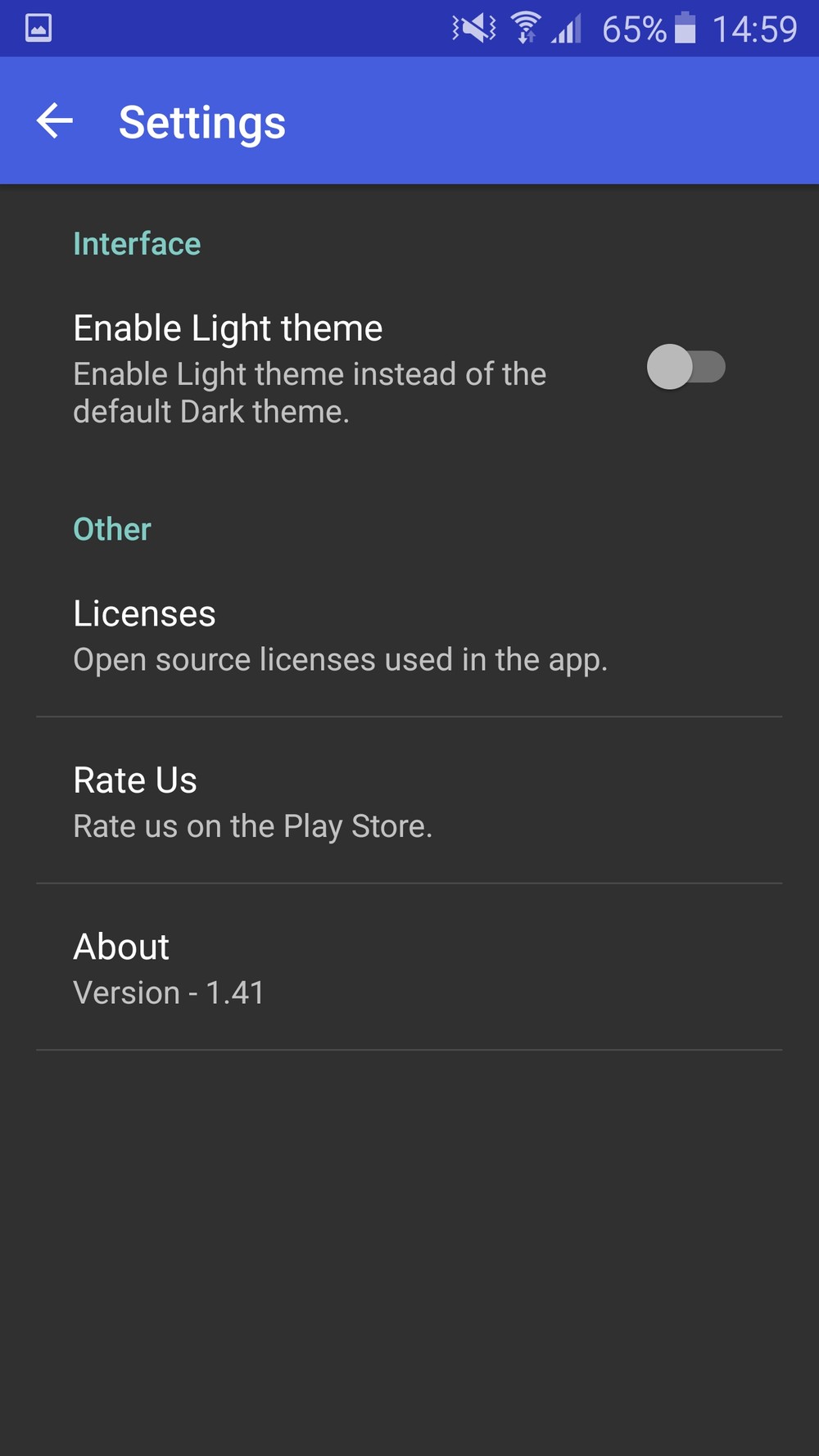Open the Licenses row

pyautogui.click(x=409, y=635)
